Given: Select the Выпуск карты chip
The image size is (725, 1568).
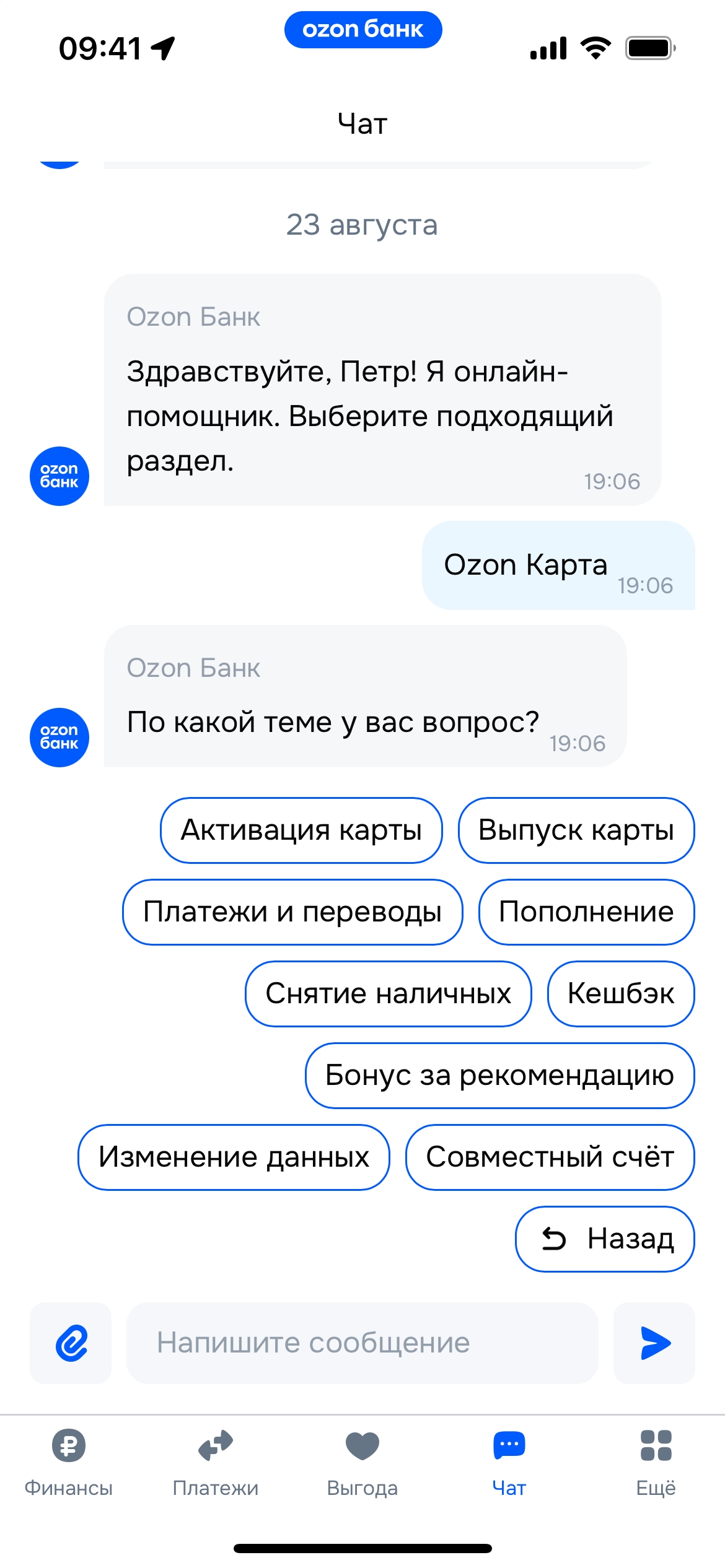Looking at the screenshot, I should 576,830.
